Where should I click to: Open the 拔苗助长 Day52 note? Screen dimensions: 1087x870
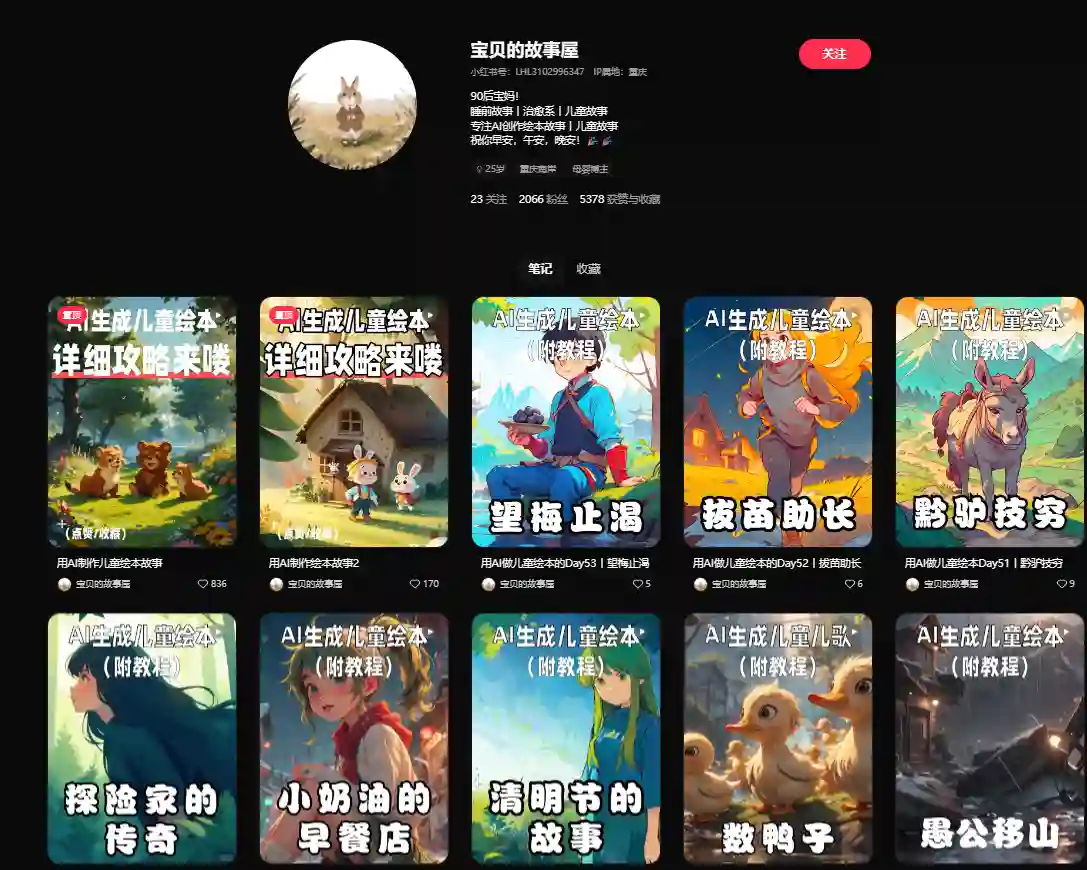coord(778,421)
